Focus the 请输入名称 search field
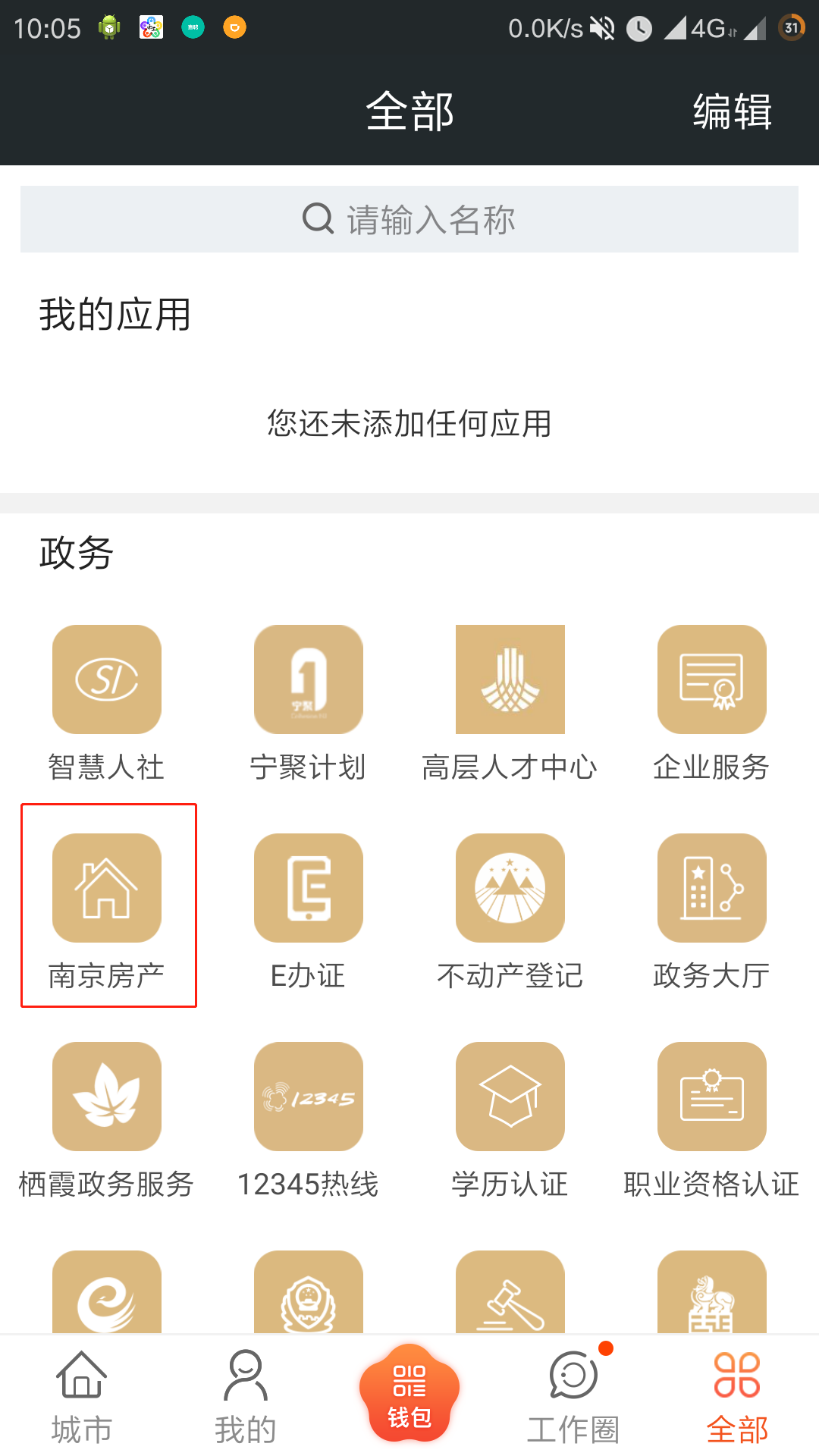 [409, 220]
